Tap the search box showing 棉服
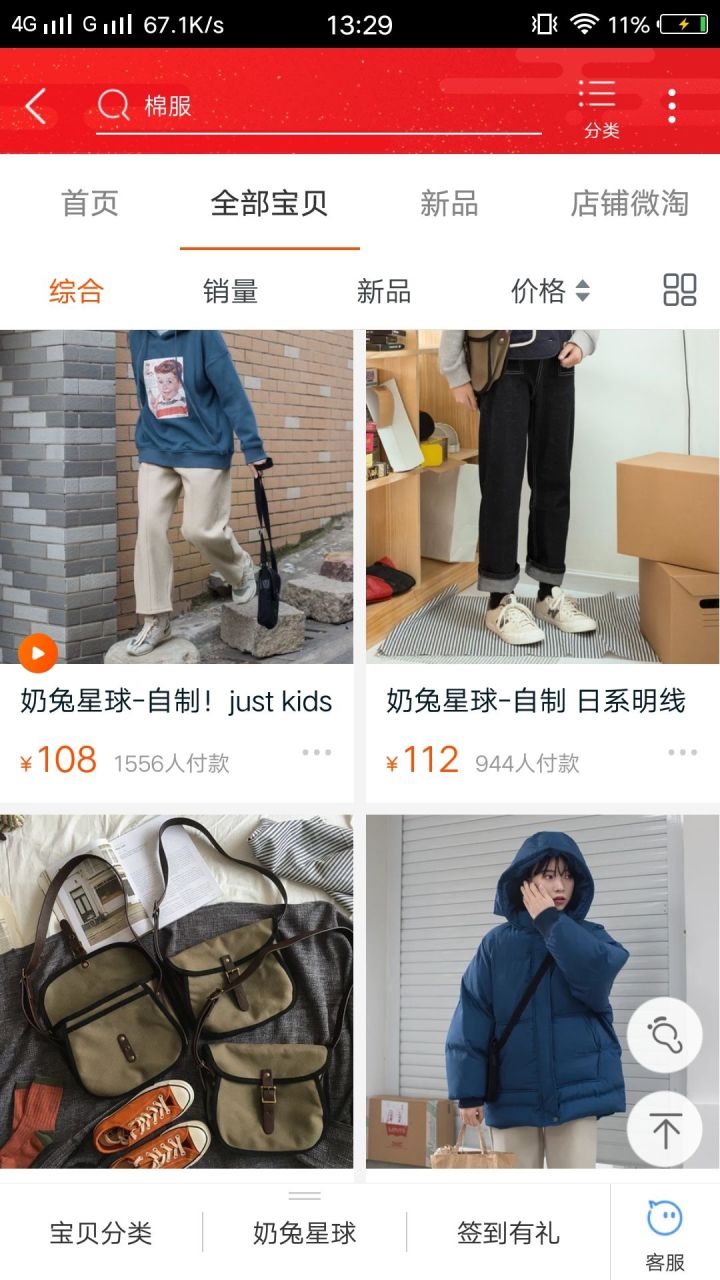Image resolution: width=720 pixels, height=1280 pixels. [320, 105]
